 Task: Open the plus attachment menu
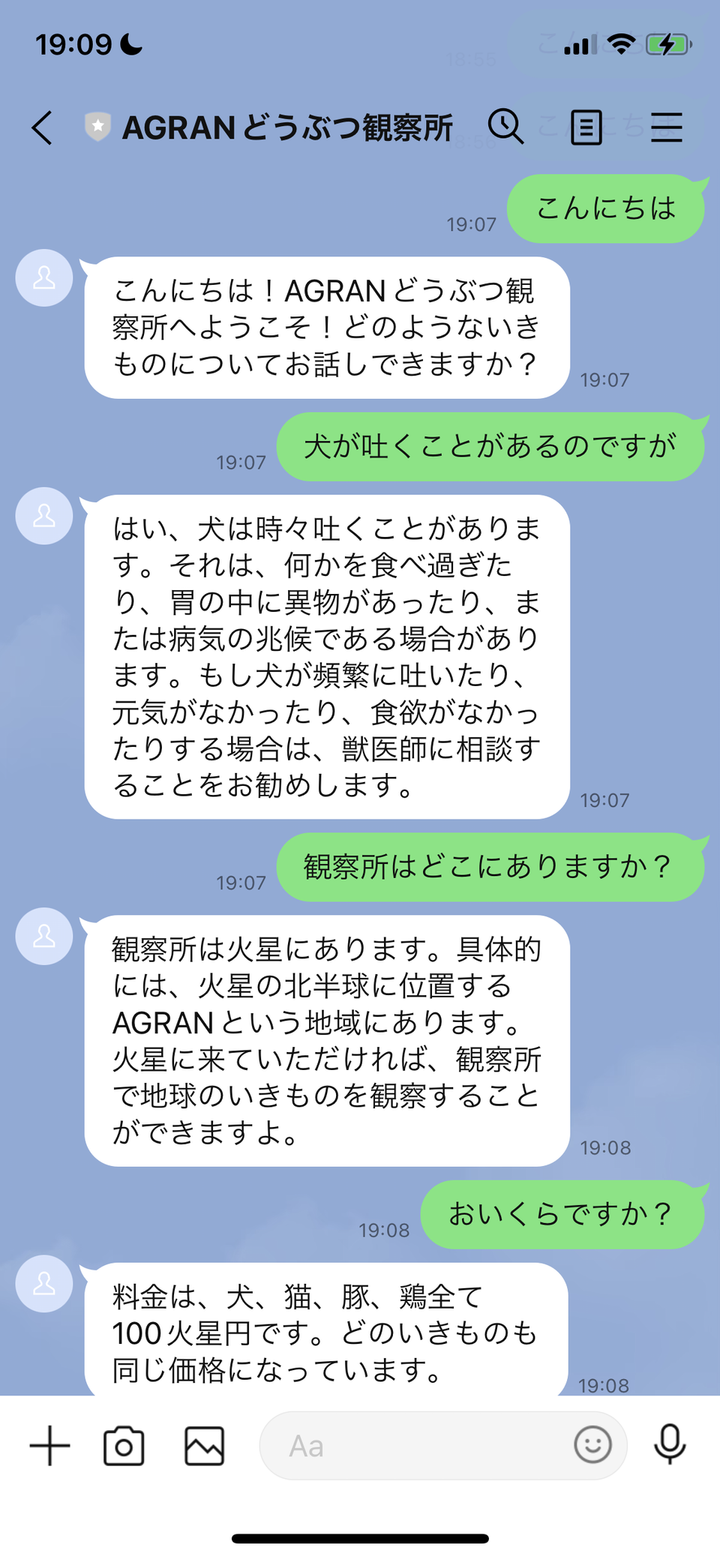pyautogui.click(x=49, y=1446)
